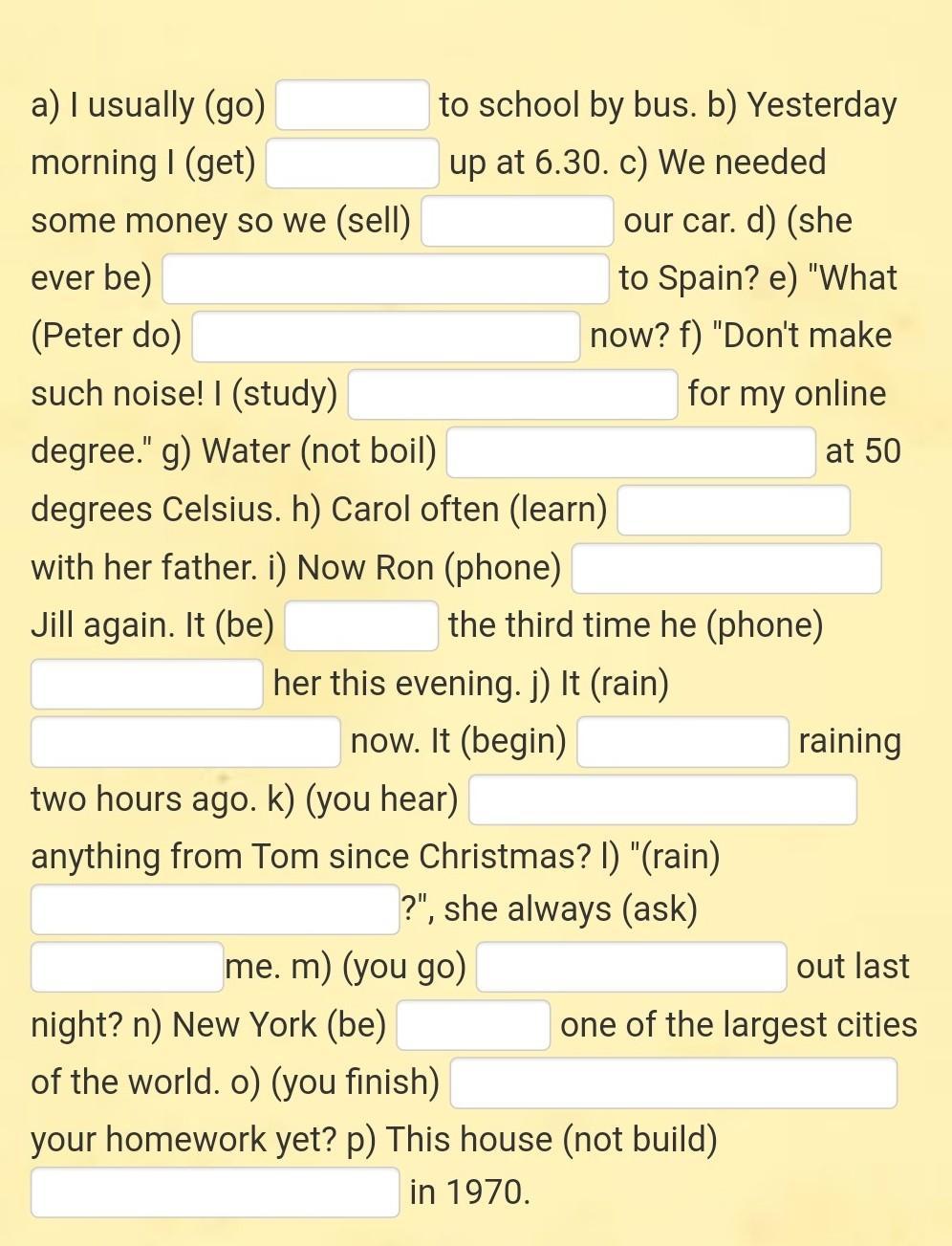
Task: Select the field after "(Peter do)"
Action: click(x=386, y=337)
